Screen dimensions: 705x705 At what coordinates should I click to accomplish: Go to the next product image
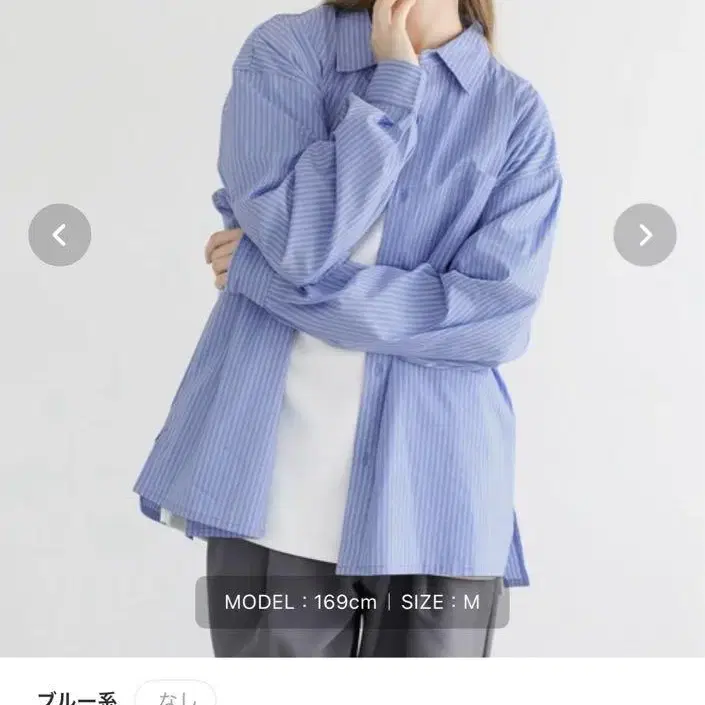point(645,235)
